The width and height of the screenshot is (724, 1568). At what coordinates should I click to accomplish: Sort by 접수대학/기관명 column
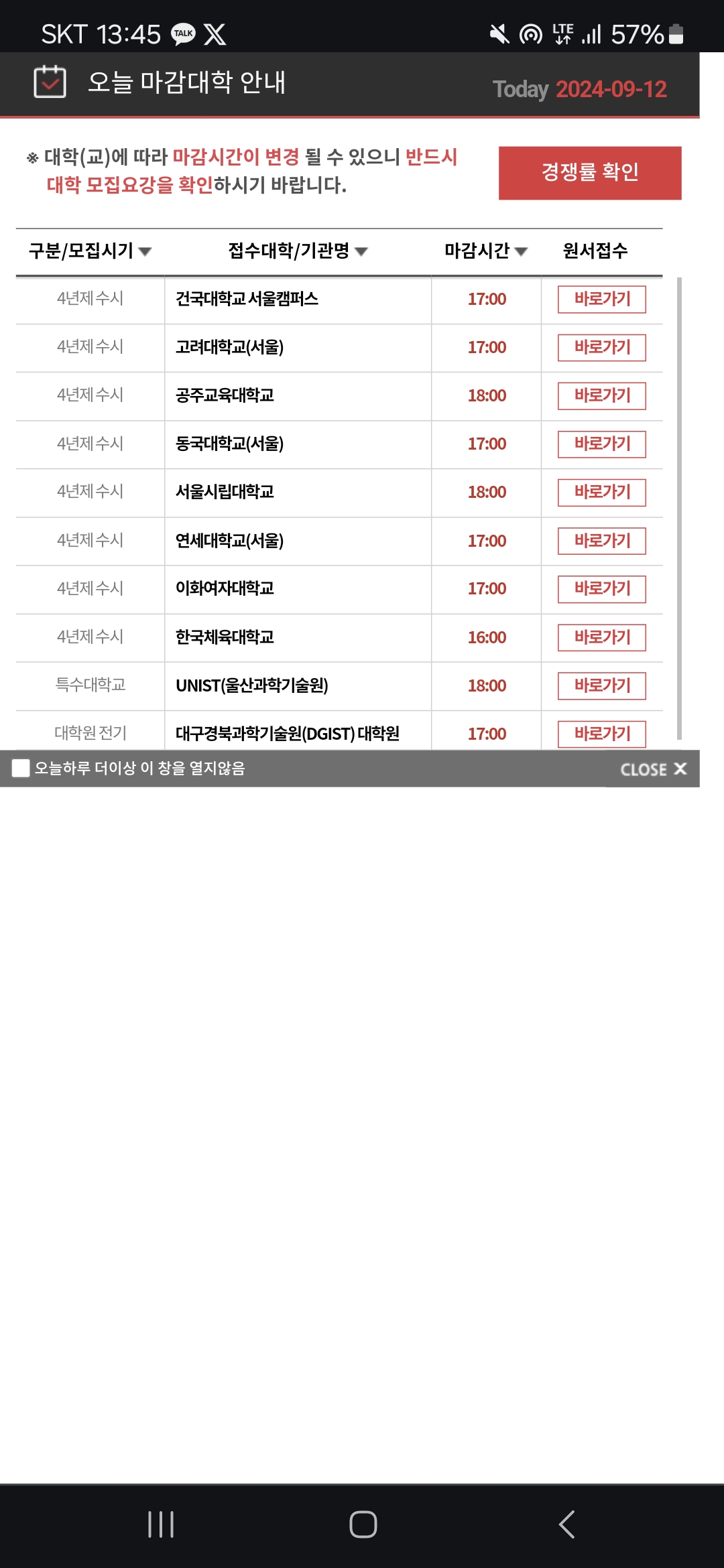tap(298, 251)
